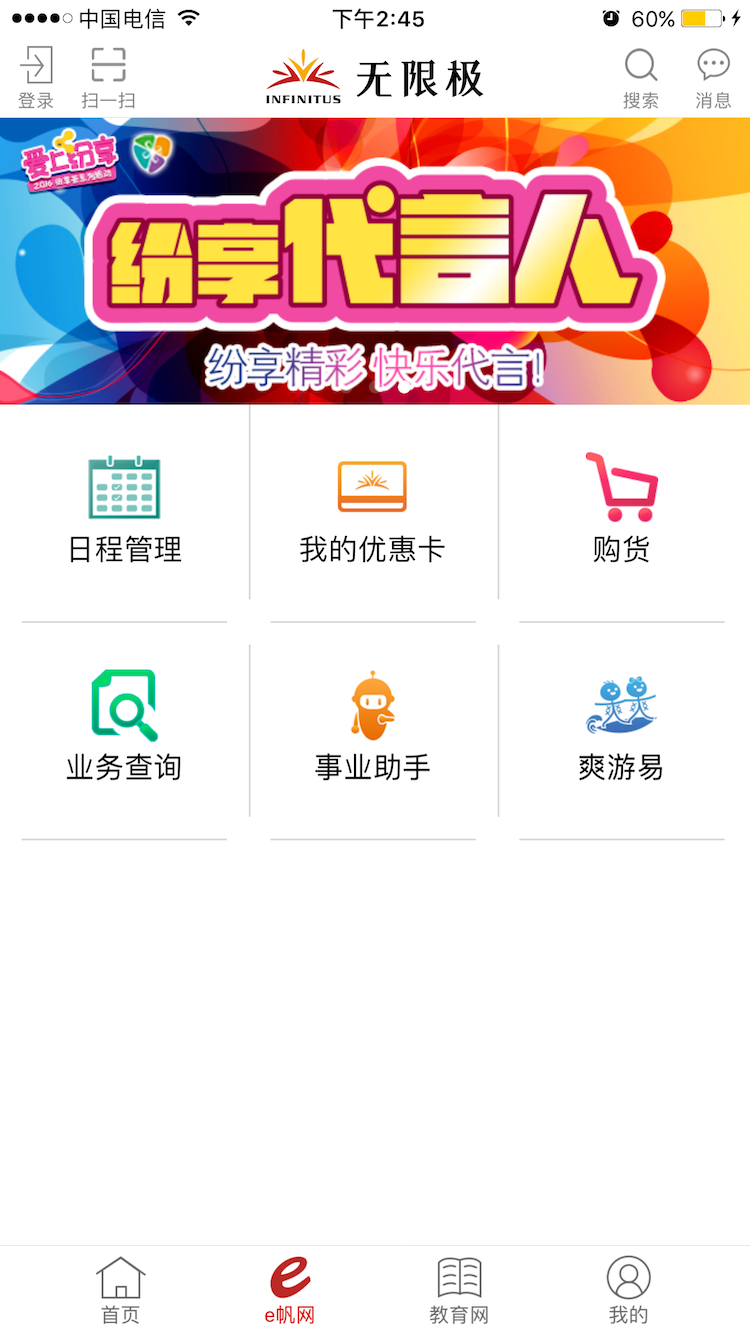Stay on the e帆网 tab

pos(288,1285)
